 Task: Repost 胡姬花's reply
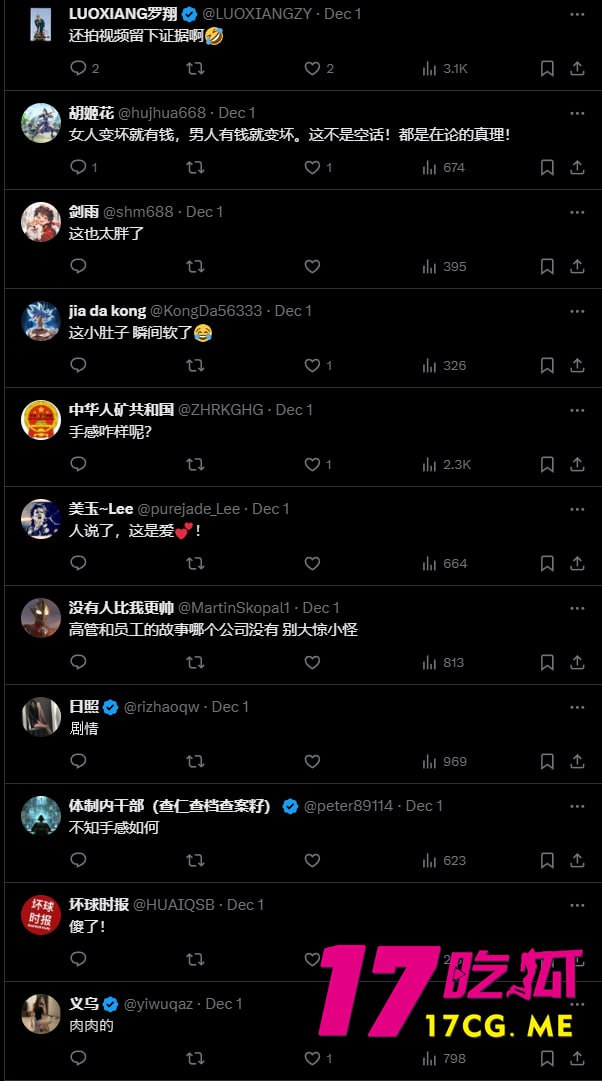(196, 167)
